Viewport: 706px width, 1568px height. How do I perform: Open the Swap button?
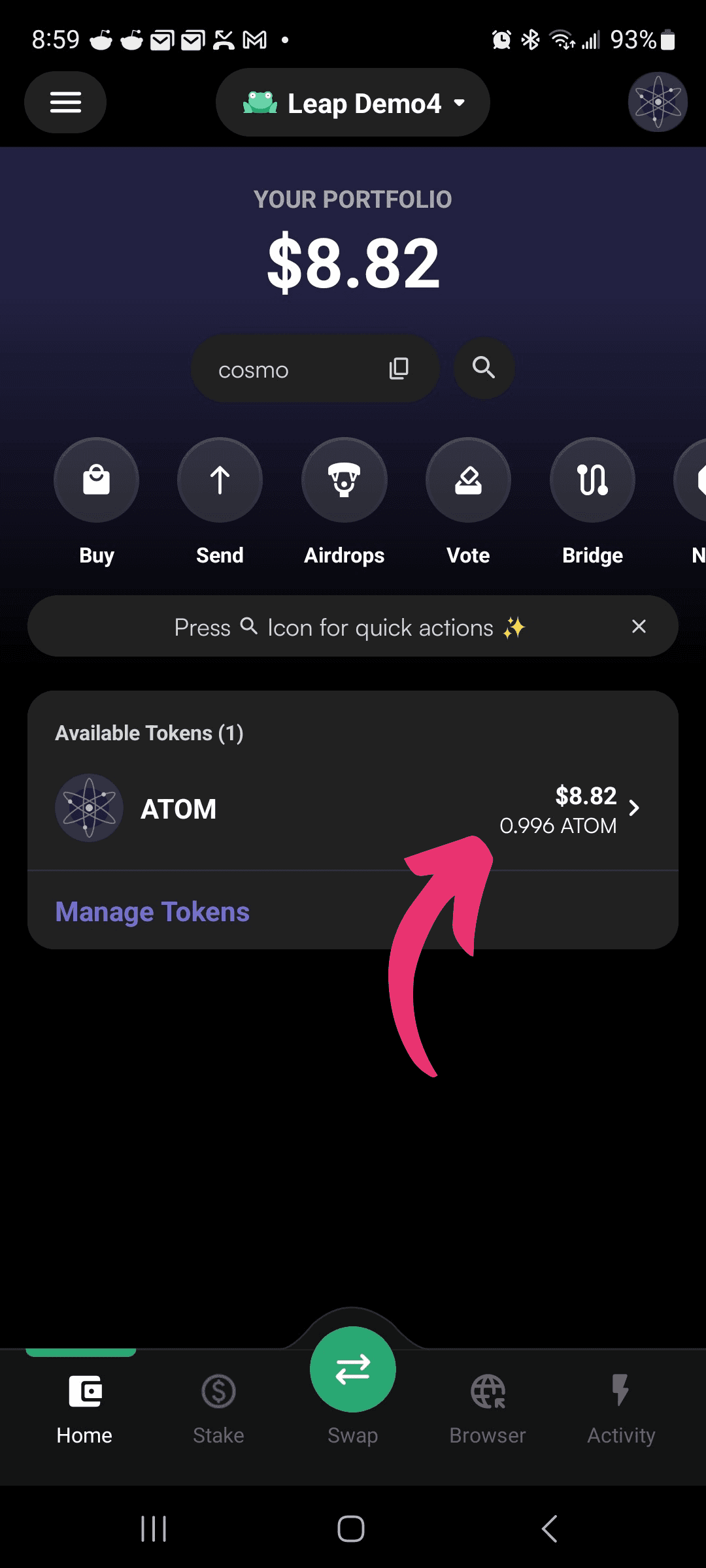tap(353, 1369)
